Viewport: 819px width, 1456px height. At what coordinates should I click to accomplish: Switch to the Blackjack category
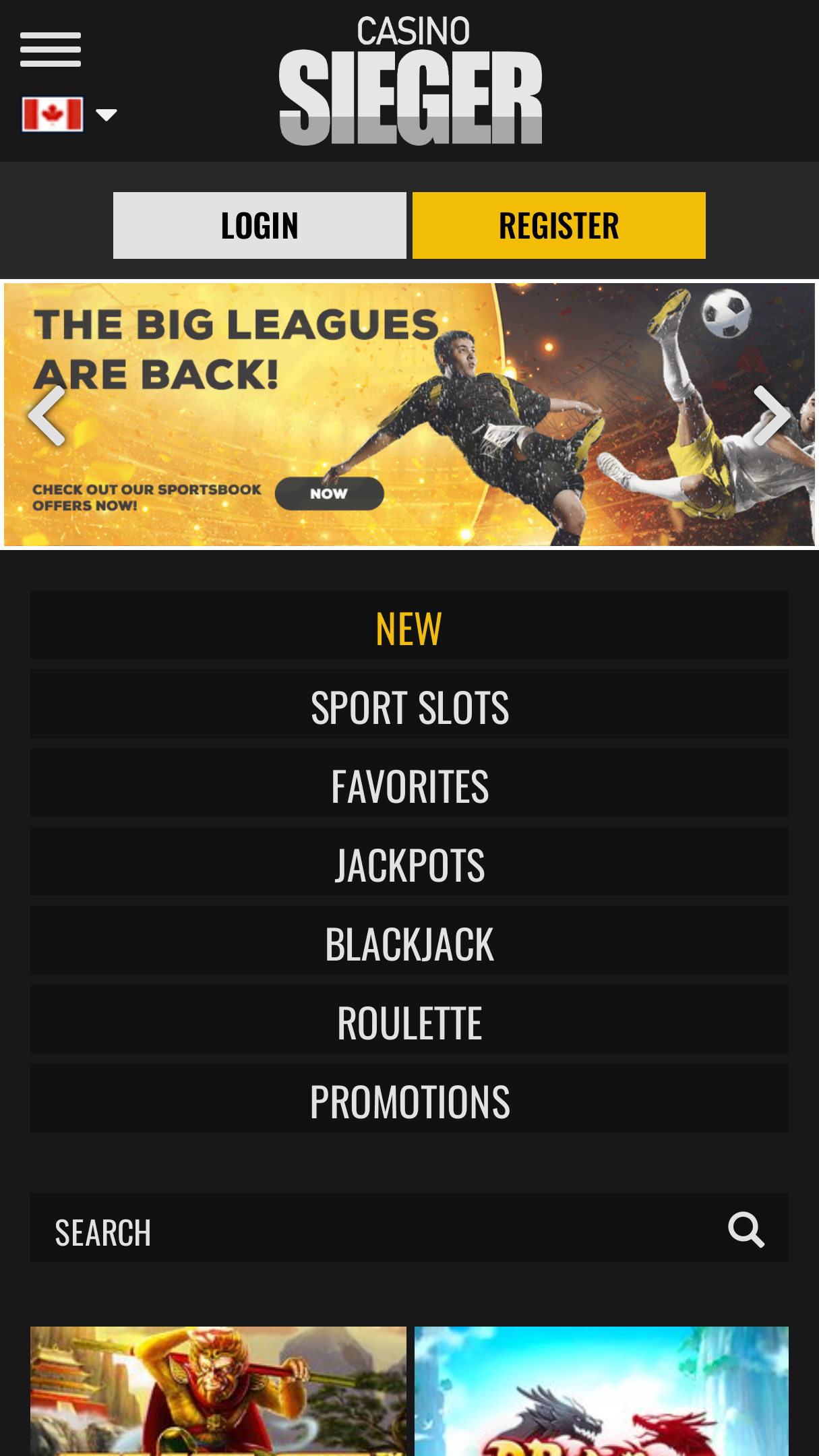point(409,940)
